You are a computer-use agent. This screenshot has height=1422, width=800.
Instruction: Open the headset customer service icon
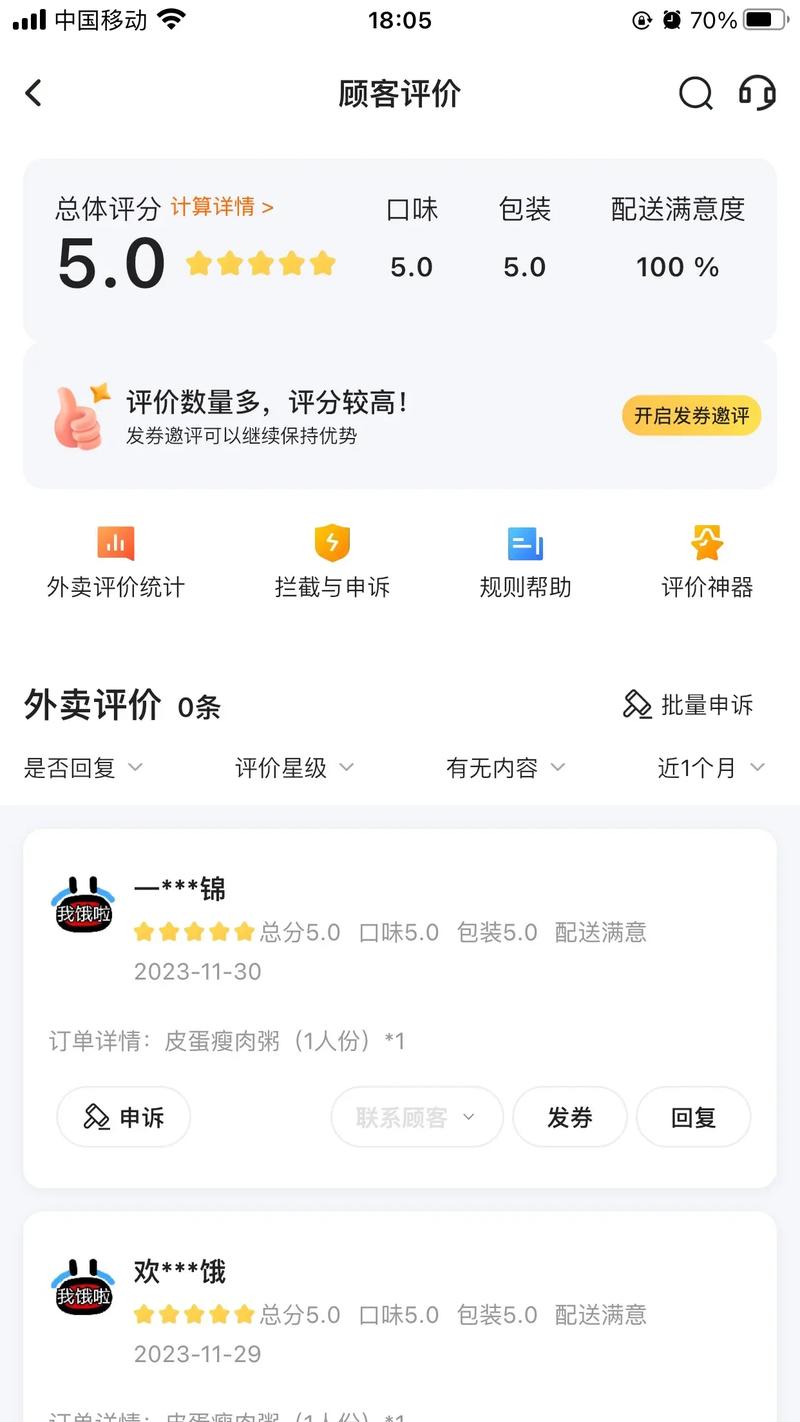coord(757,93)
